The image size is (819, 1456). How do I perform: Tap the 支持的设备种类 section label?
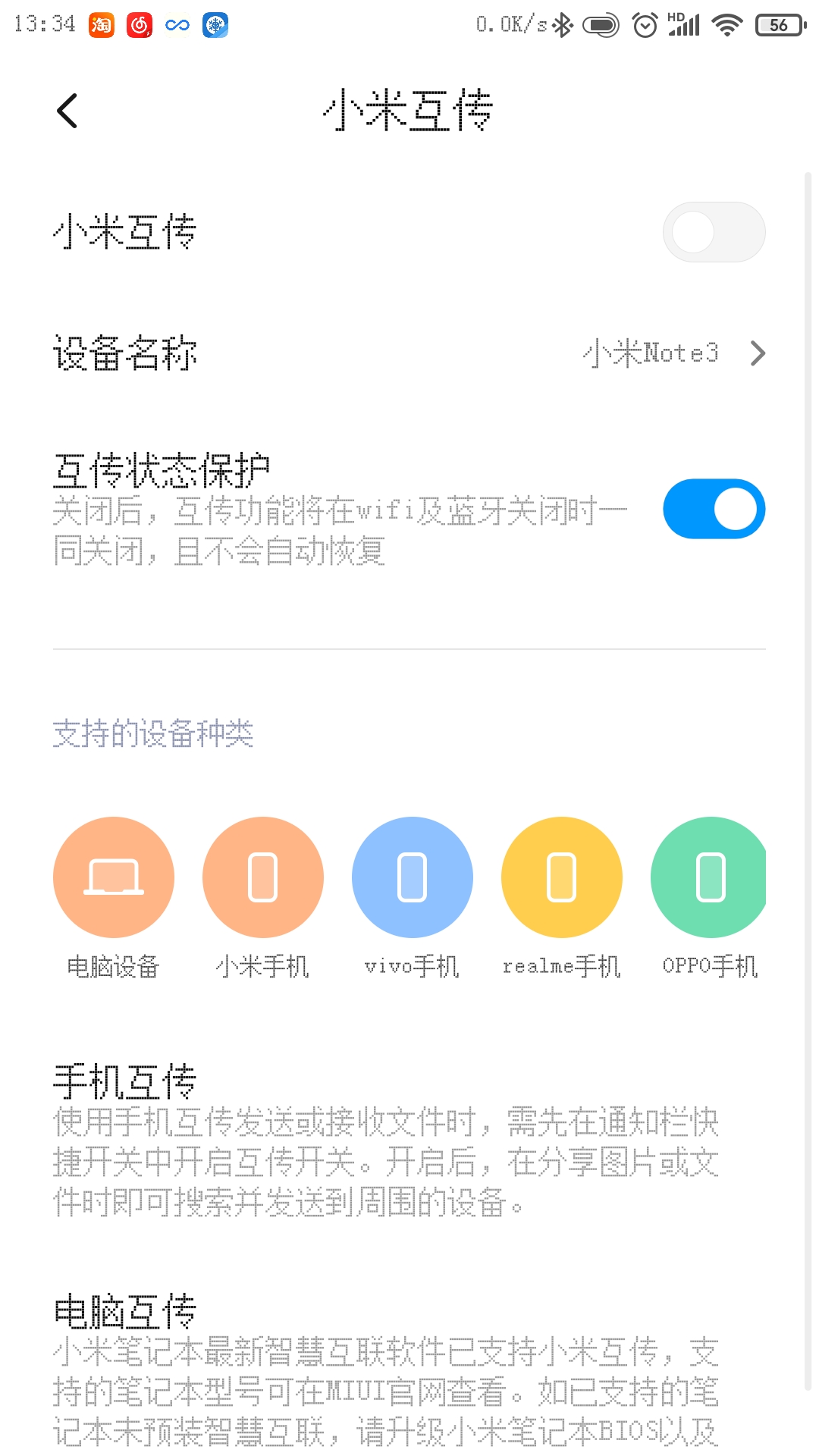click(153, 733)
